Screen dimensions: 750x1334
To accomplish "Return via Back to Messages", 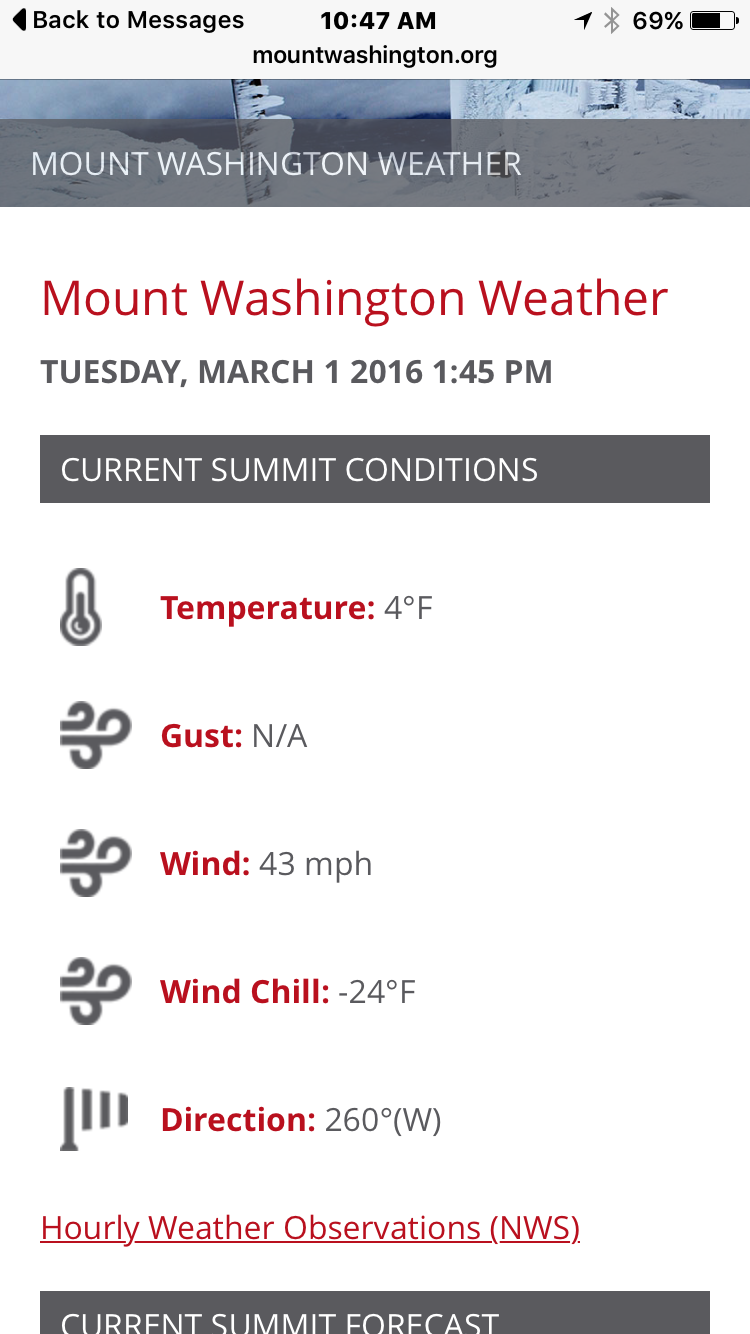I will [x=128, y=20].
